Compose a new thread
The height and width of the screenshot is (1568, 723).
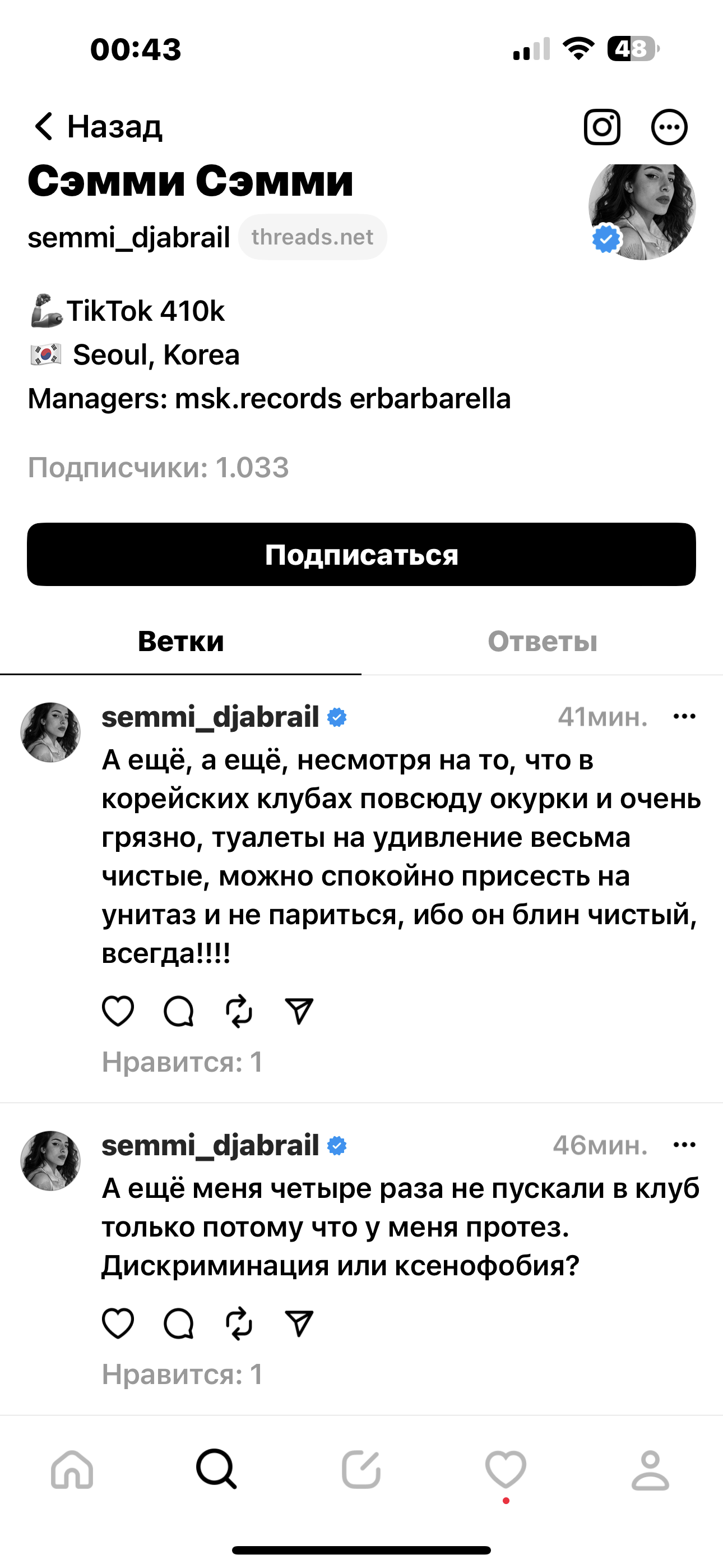click(x=361, y=1469)
